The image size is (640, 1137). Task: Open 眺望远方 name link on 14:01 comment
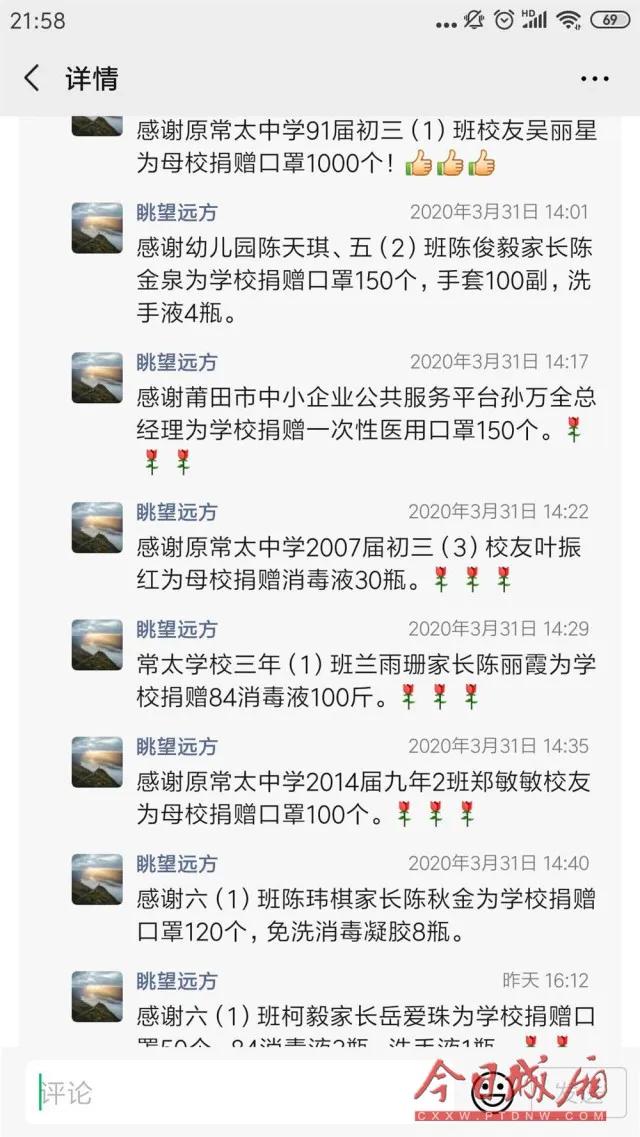(x=176, y=212)
